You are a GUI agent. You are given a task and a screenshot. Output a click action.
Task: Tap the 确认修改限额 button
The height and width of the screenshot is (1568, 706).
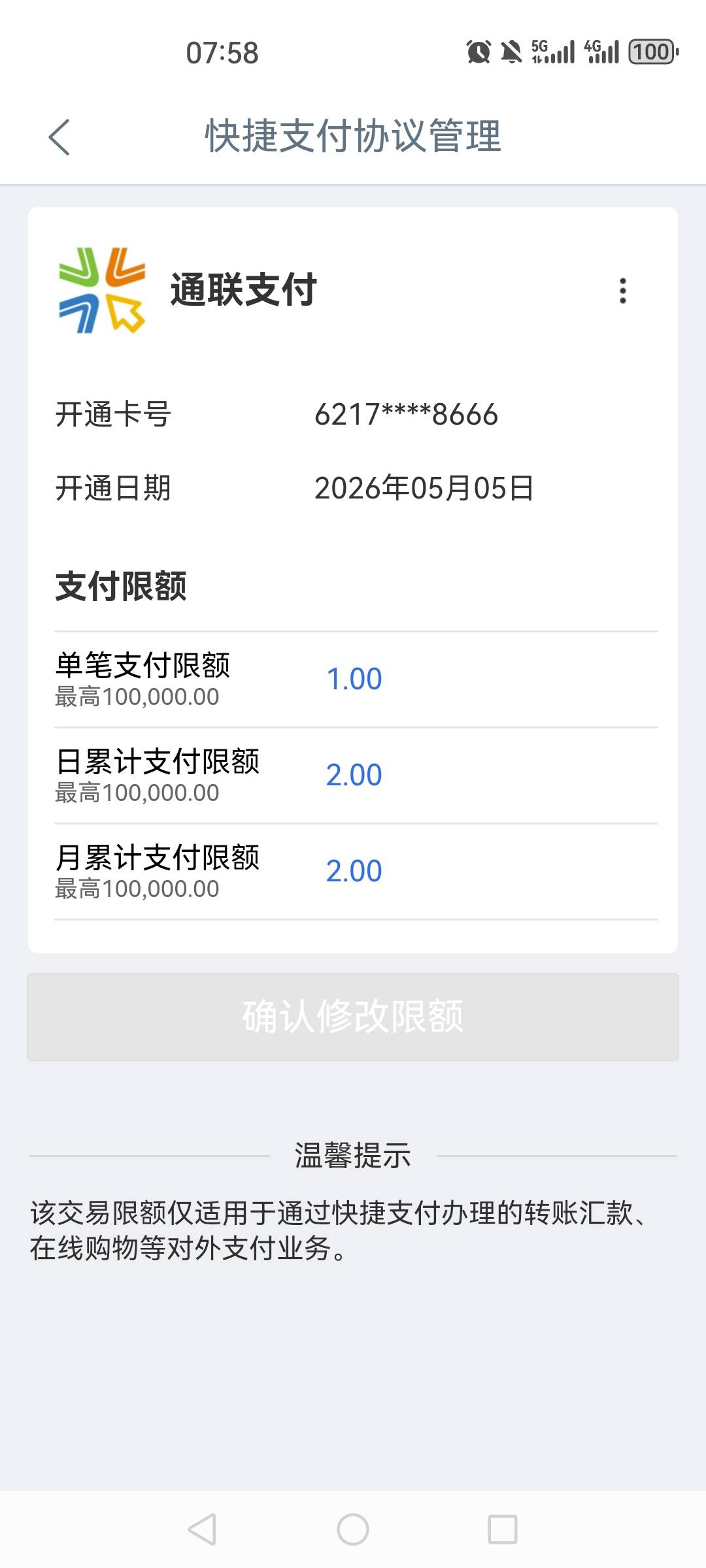(353, 1017)
